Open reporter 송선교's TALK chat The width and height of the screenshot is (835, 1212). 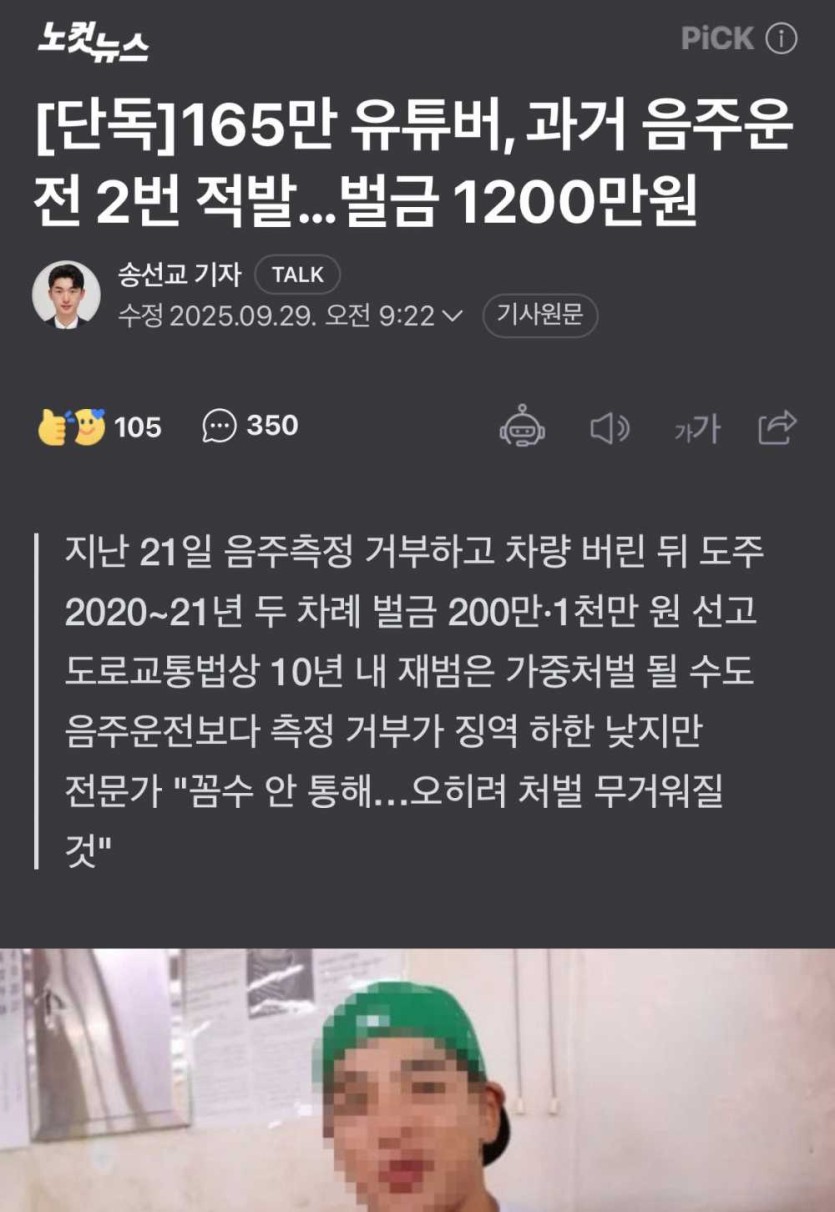(297, 275)
